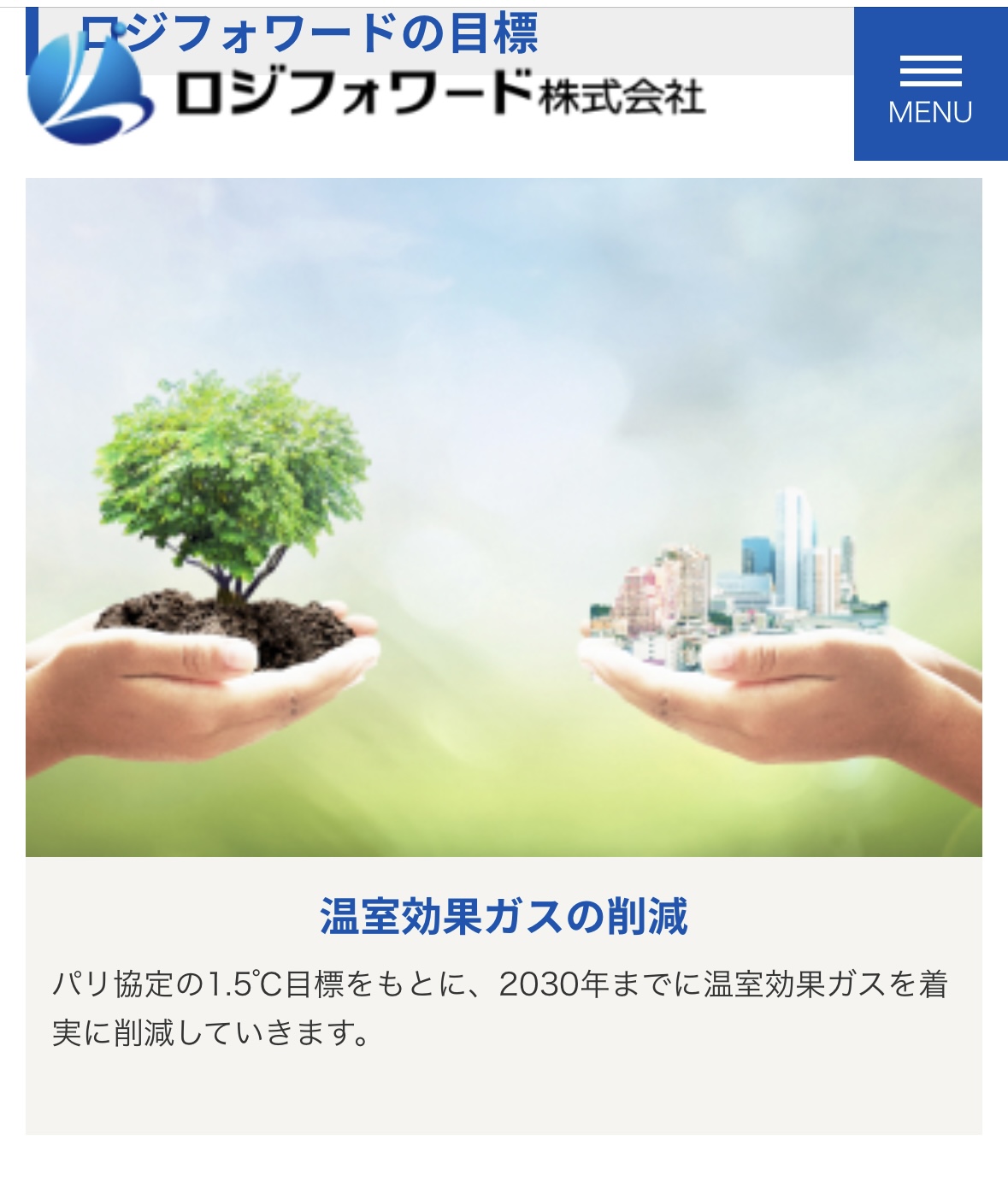1008x1182 pixels.
Task: Tap the ロジフォワード株式会社 logo link
Action: 366,94
